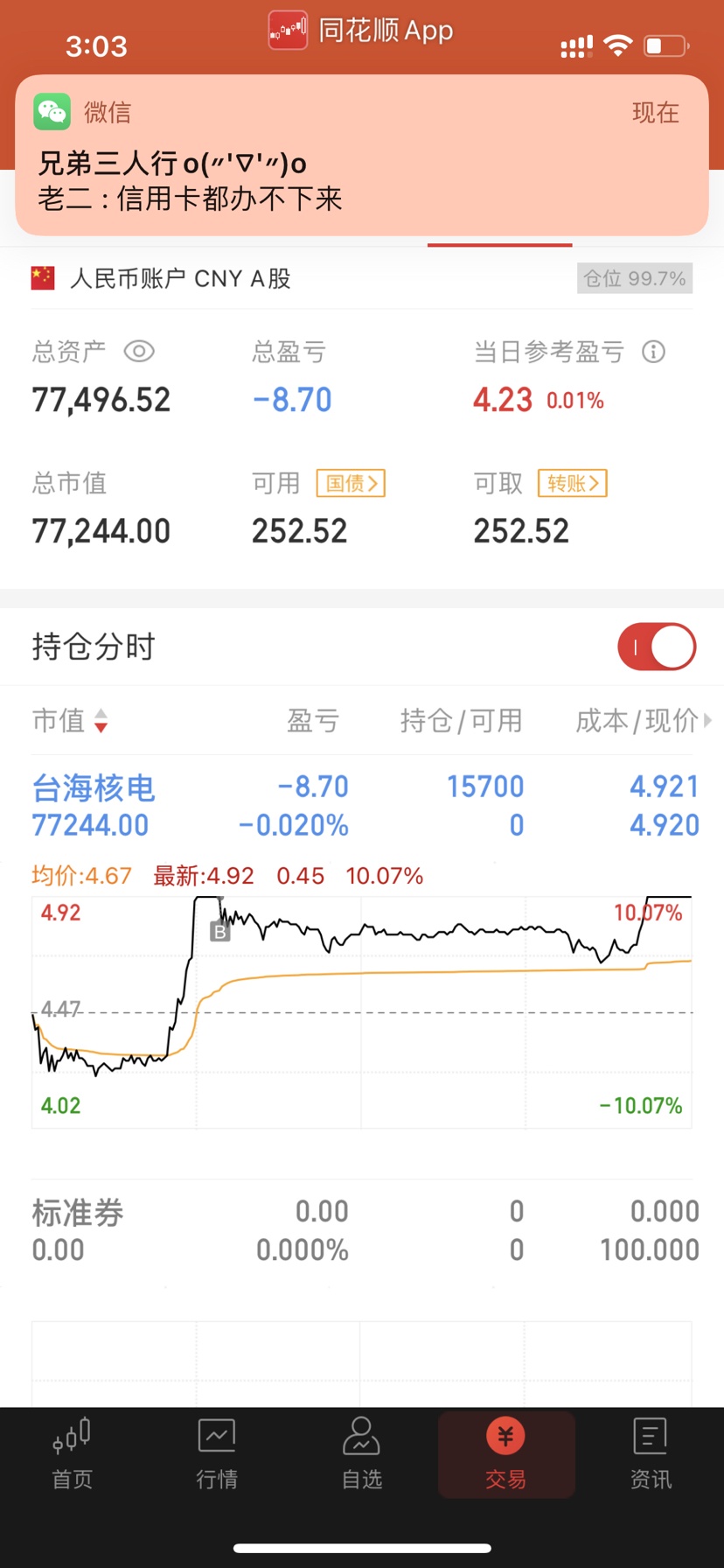Switch to the 行情 tab

click(x=217, y=1454)
